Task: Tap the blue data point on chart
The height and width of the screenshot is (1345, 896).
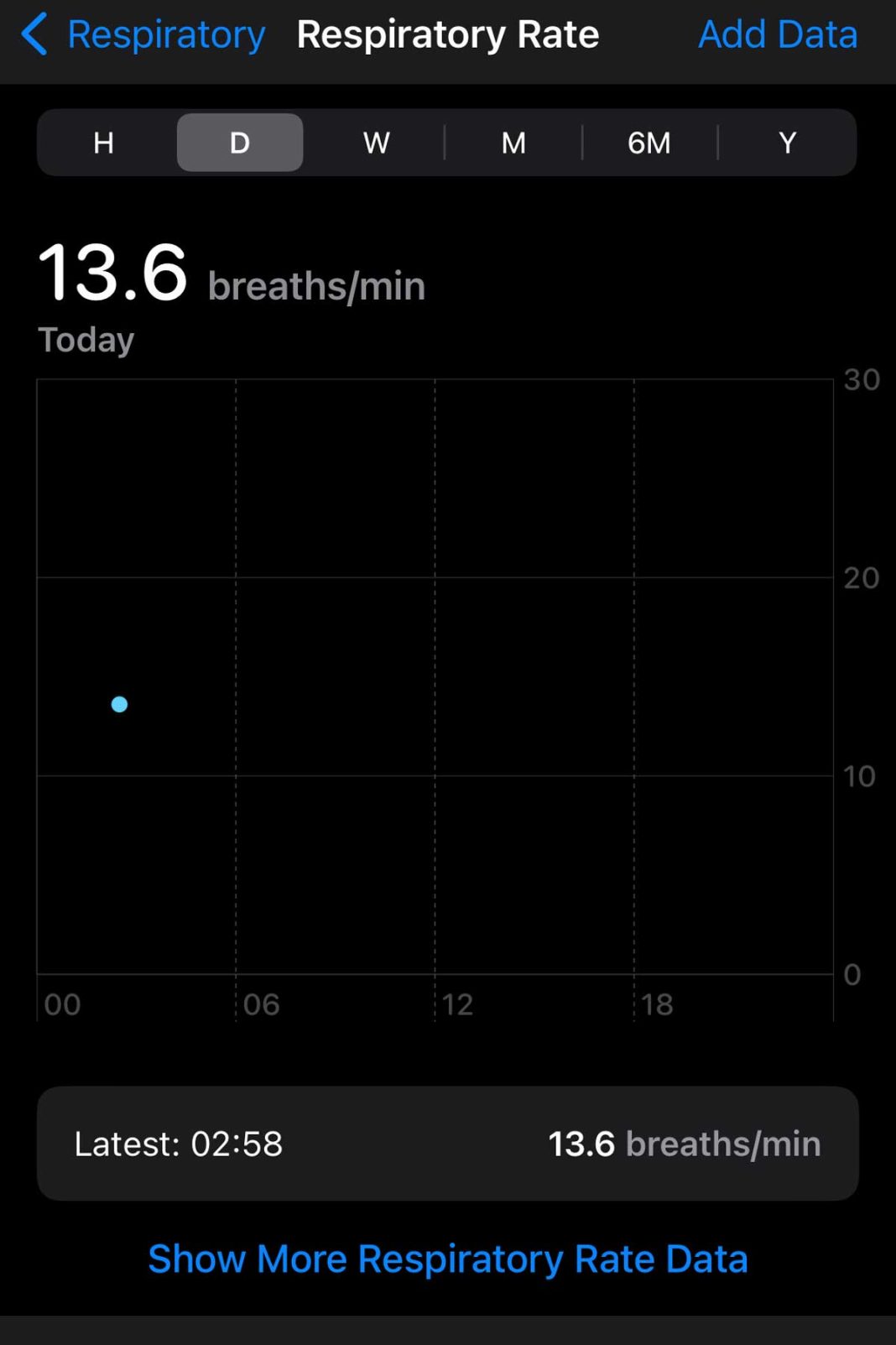Action: point(119,705)
